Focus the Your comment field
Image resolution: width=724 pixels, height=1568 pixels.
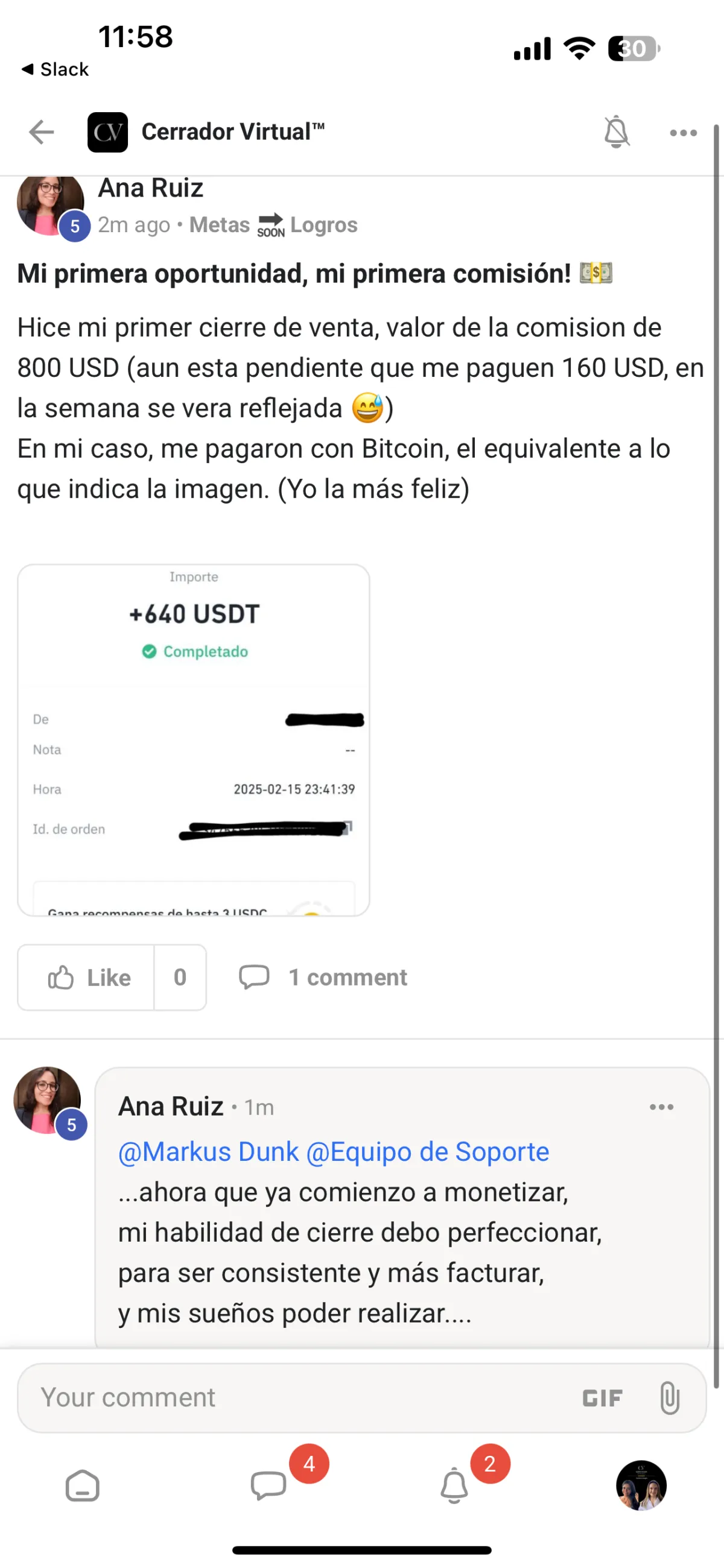(x=292, y=1397)
